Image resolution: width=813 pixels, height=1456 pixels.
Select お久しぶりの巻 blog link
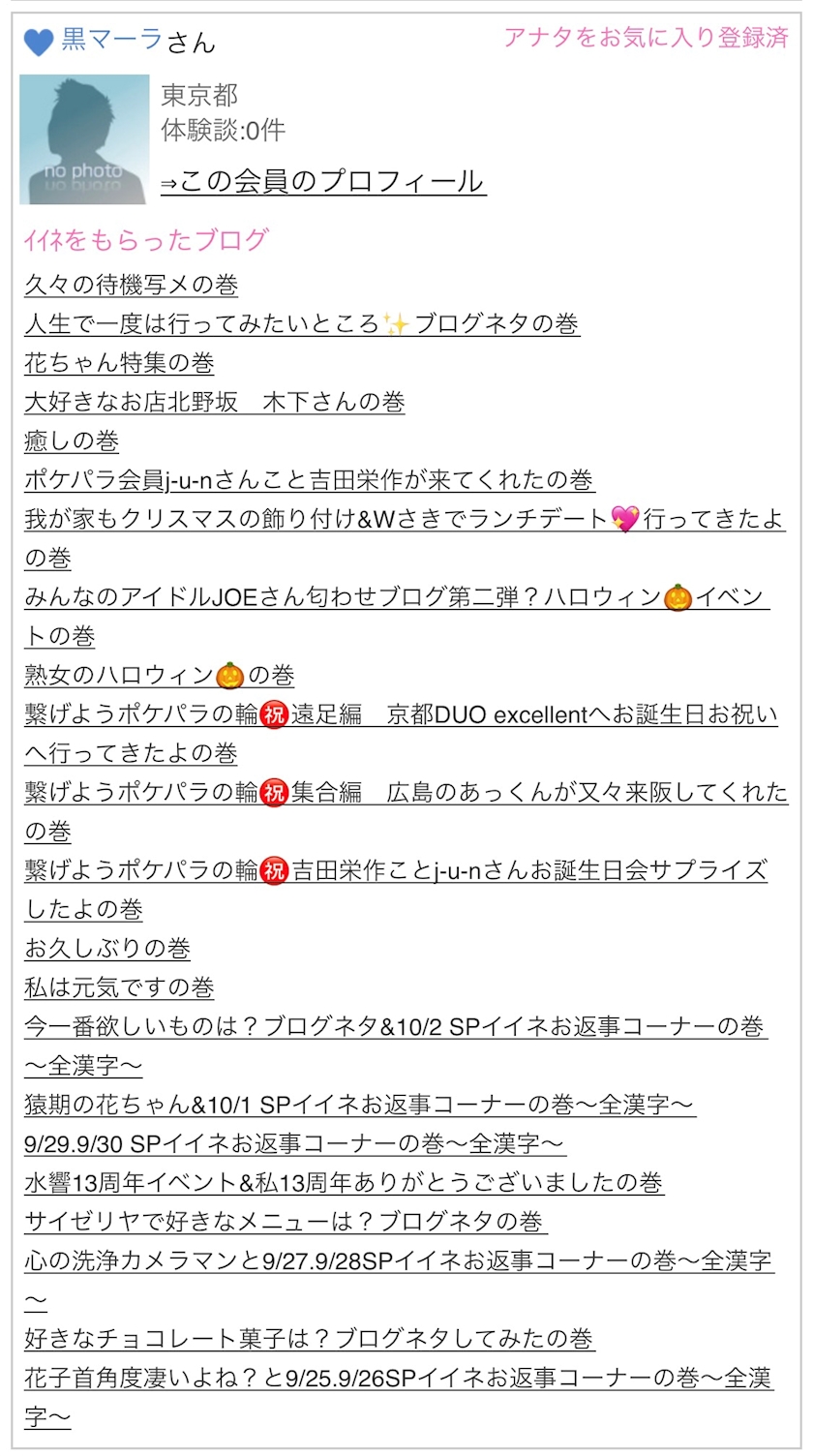(107, 948)
